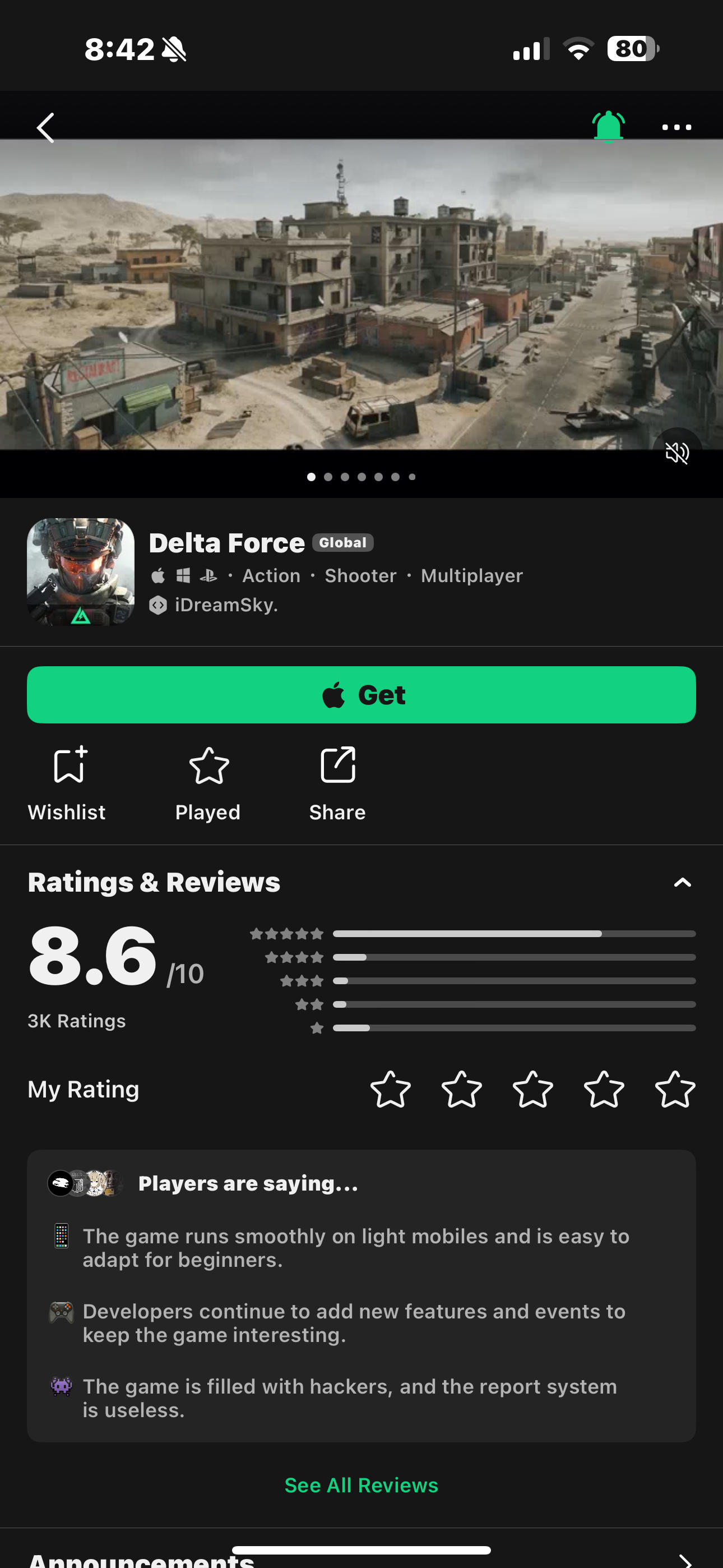Screen dimensions: 723x1568
Task: Go back to the previous screen
Action: pyautogui.click(x=45, y=128)
